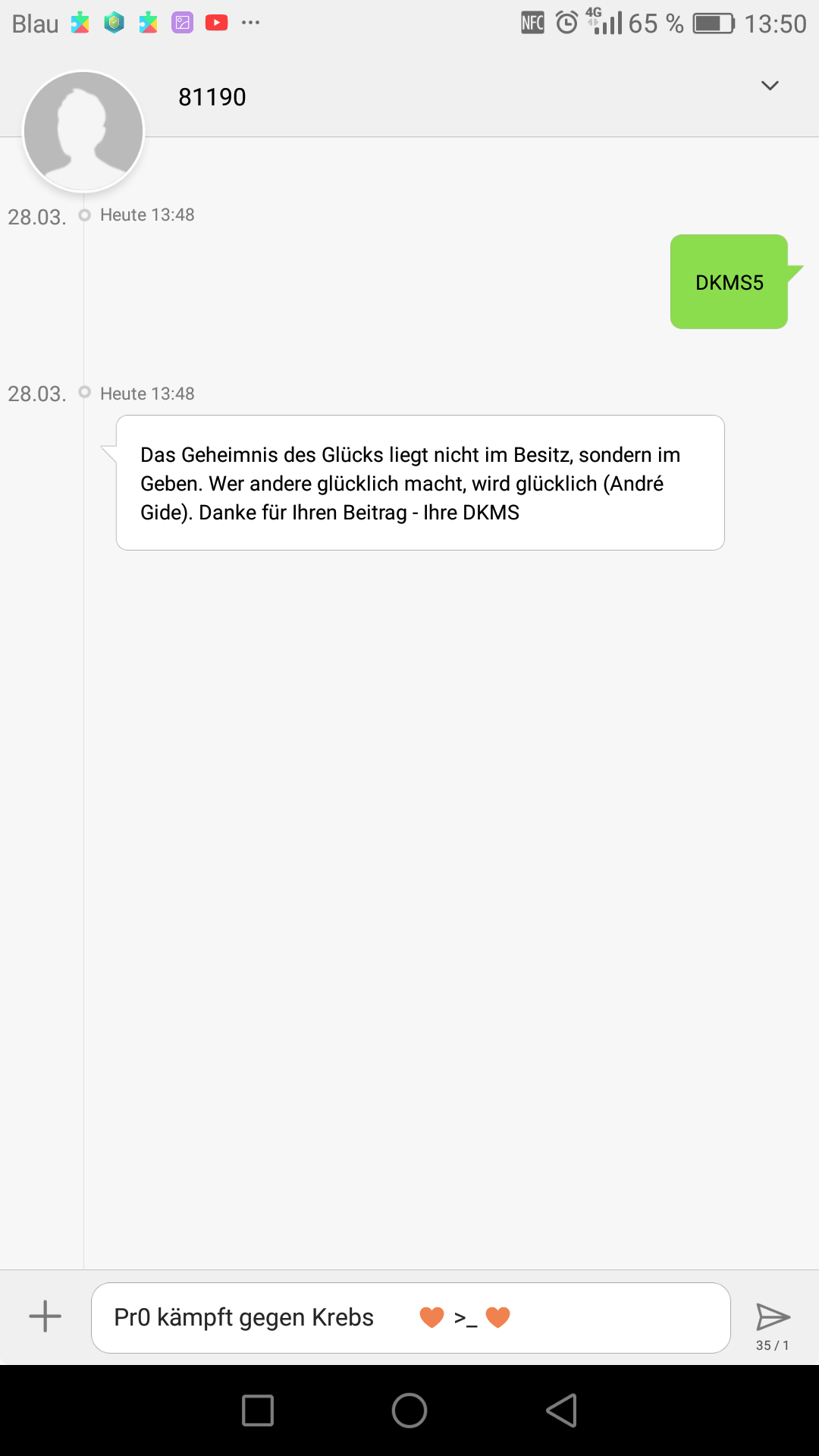Select the received DKMS thank-you message
The image size is (819, 1456).
click(x=420, y=483)
